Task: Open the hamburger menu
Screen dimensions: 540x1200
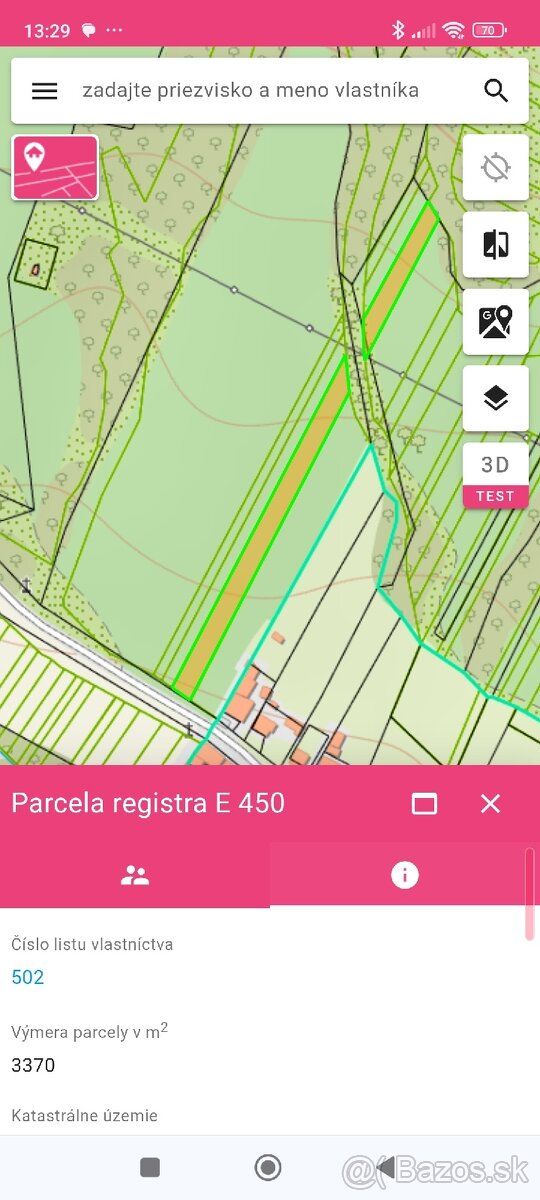Action: (x=45, y=91)
